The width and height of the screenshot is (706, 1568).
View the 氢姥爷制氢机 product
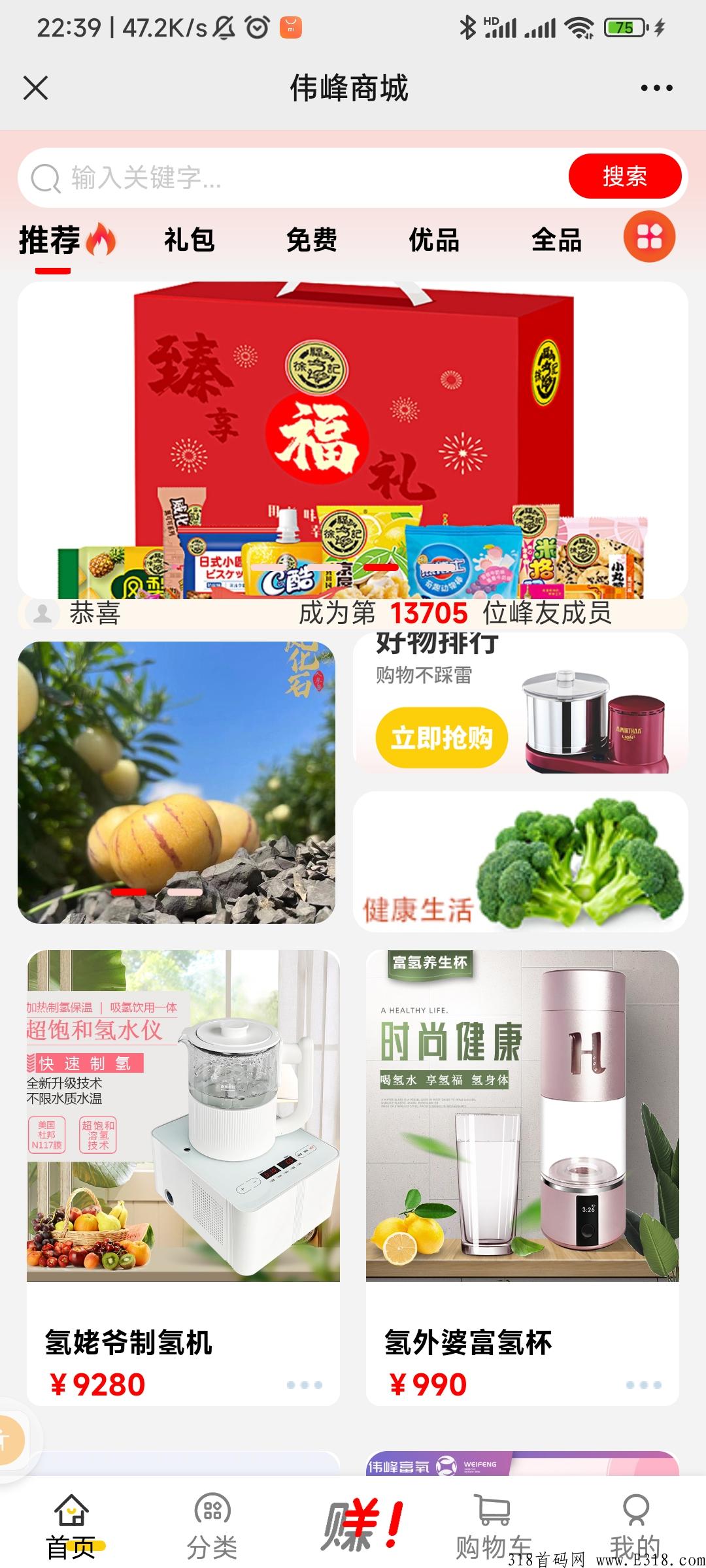point(183,1177)
